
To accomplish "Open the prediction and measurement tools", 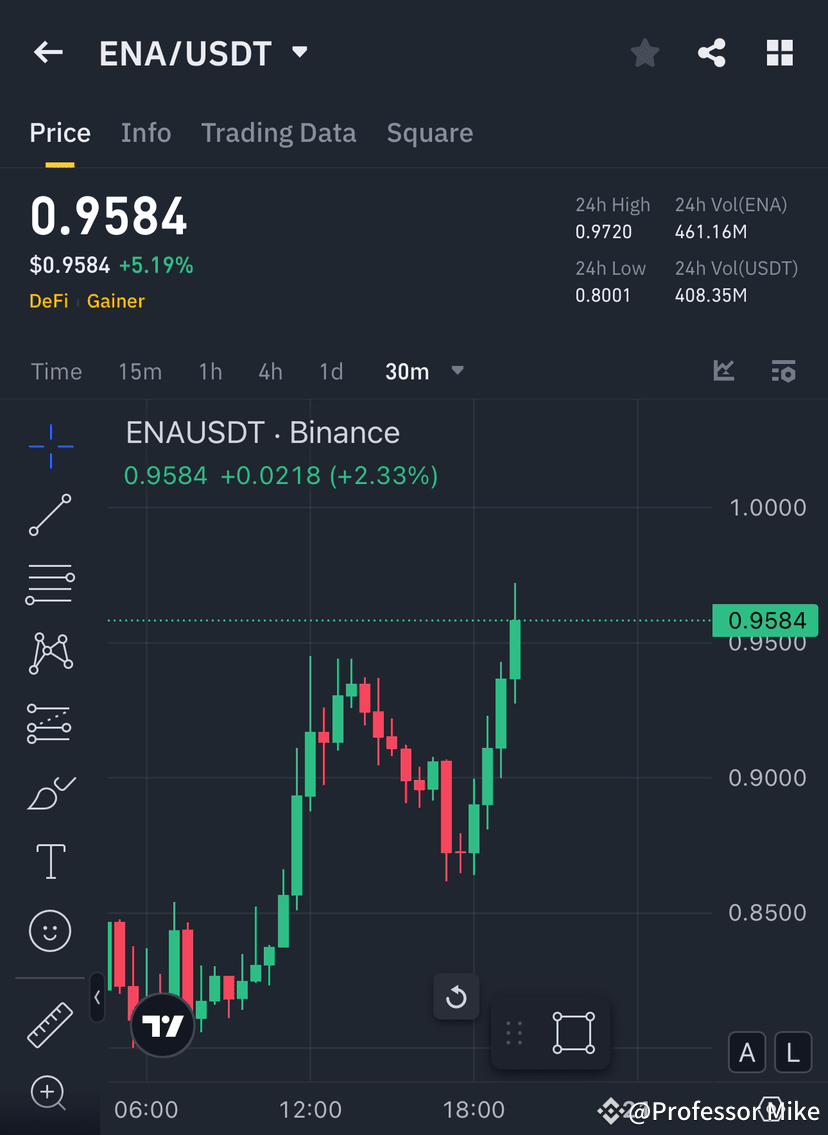I will [x=49, y=723].
